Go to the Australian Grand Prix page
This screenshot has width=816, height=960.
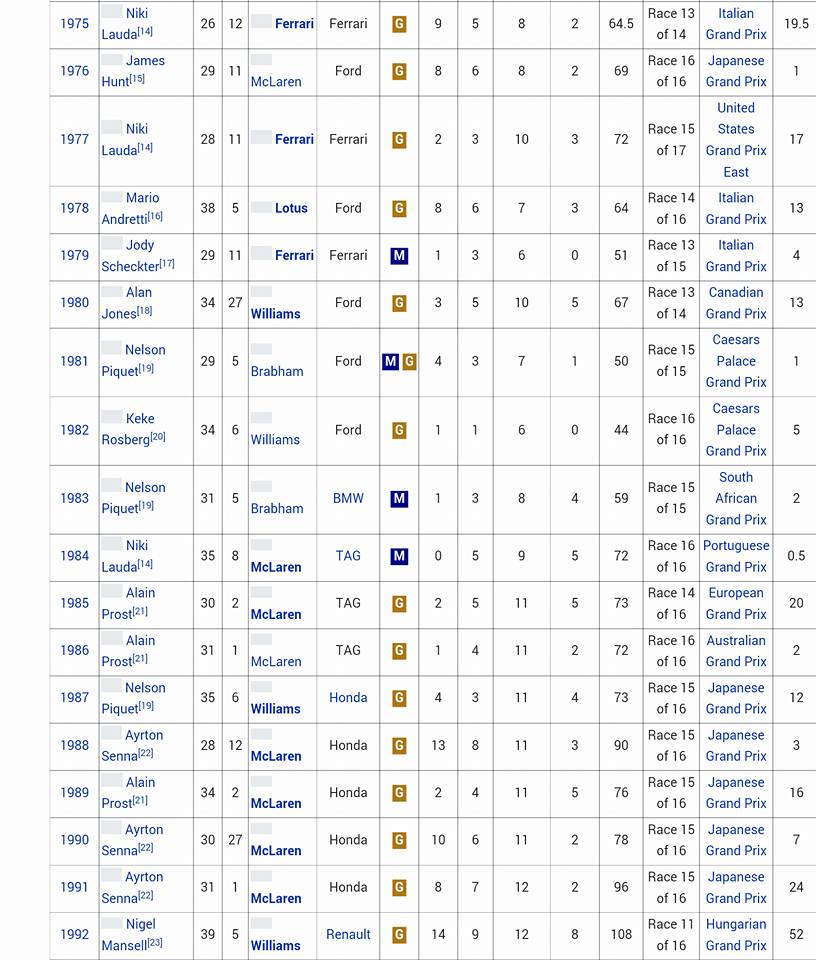(x=736, y=650)
